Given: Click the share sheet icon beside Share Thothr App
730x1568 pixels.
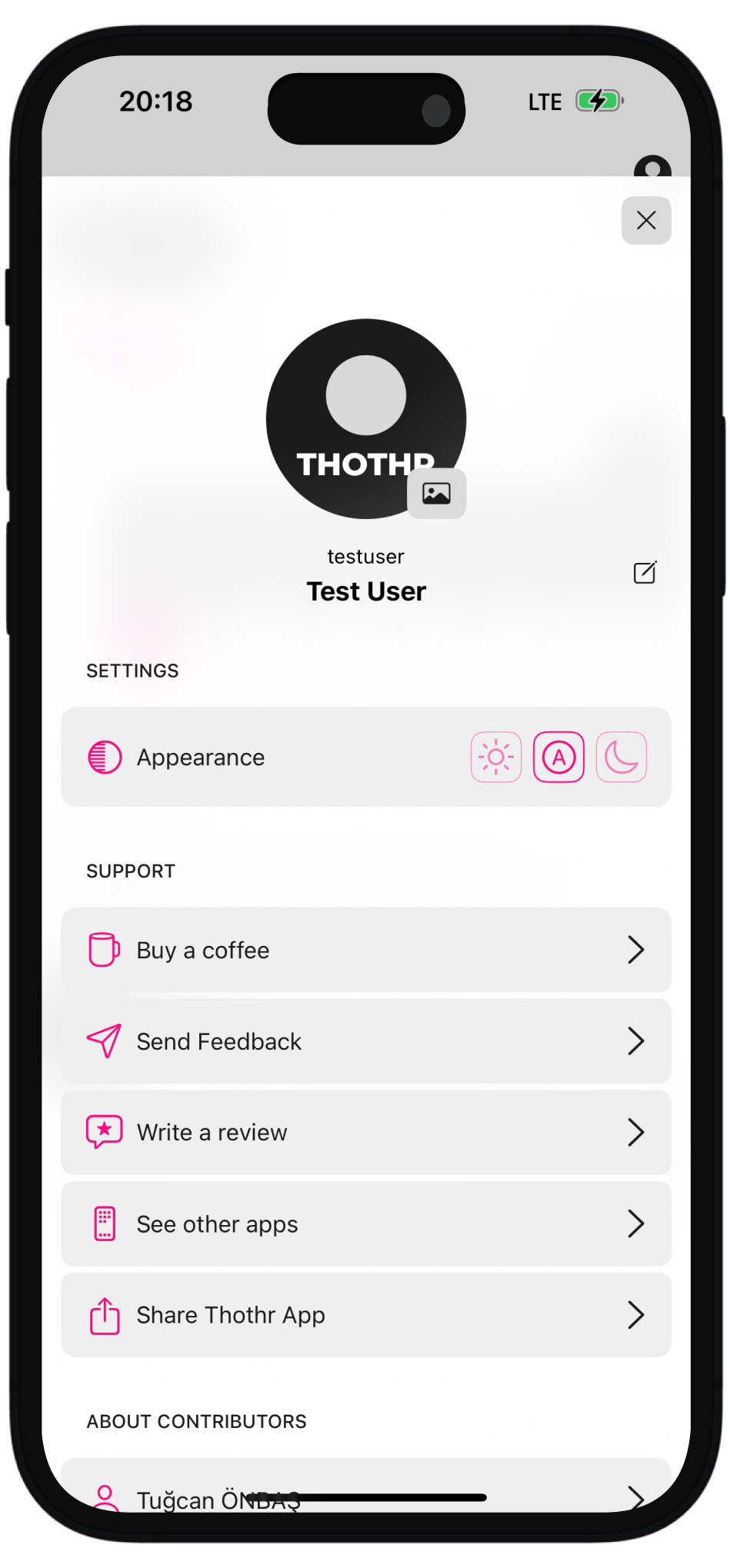Looking at the screenshot, I should [104, 1314].
